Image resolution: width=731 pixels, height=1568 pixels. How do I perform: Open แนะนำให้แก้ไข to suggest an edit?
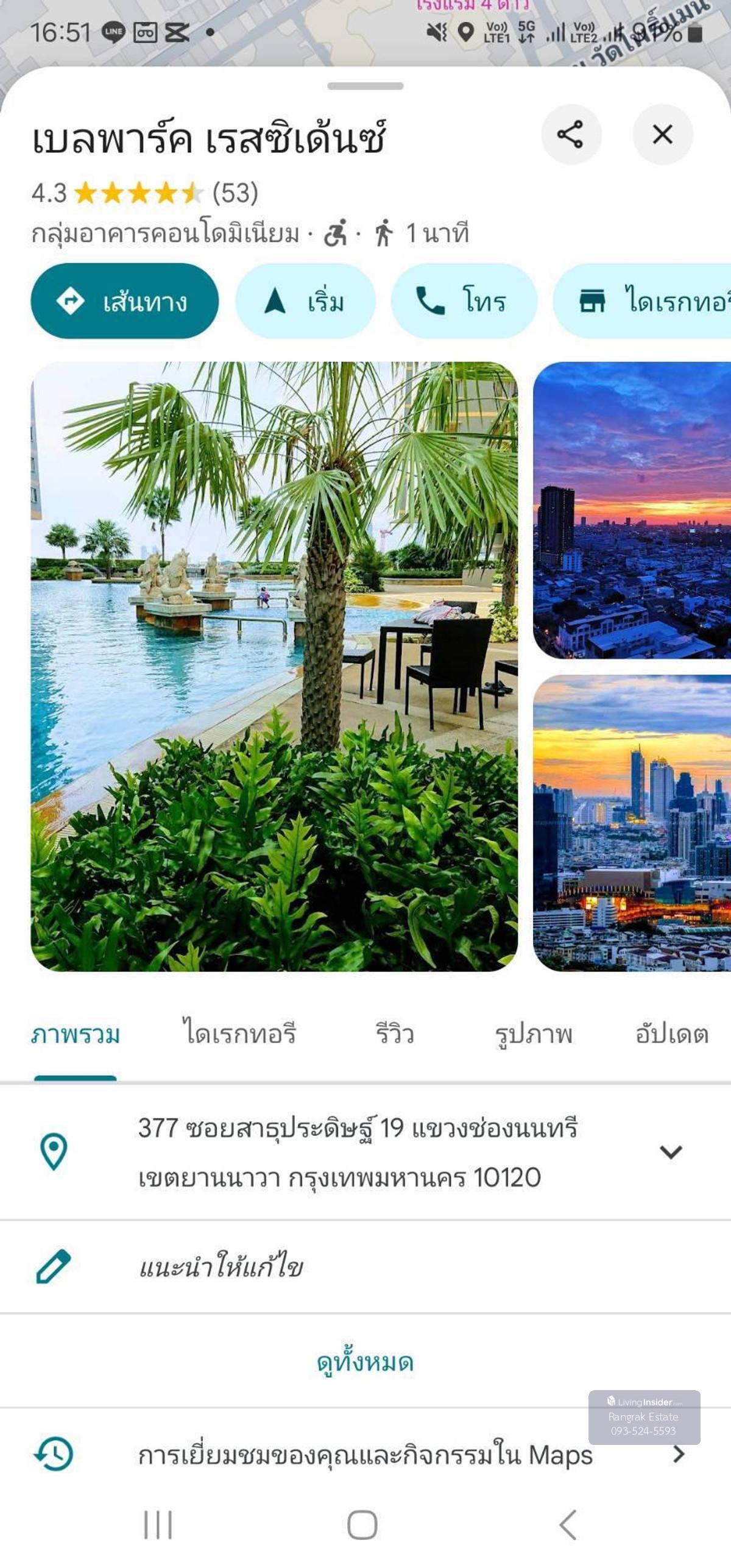(221, 1267)
